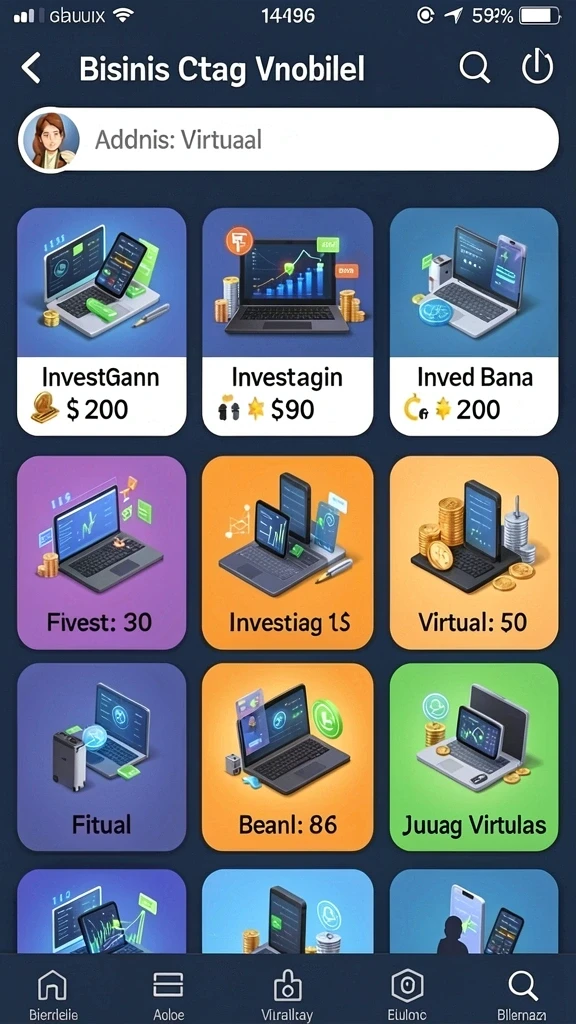576x1024 pixels.
Task: Open the Investagin $90 card
Action: coord(287,321)
